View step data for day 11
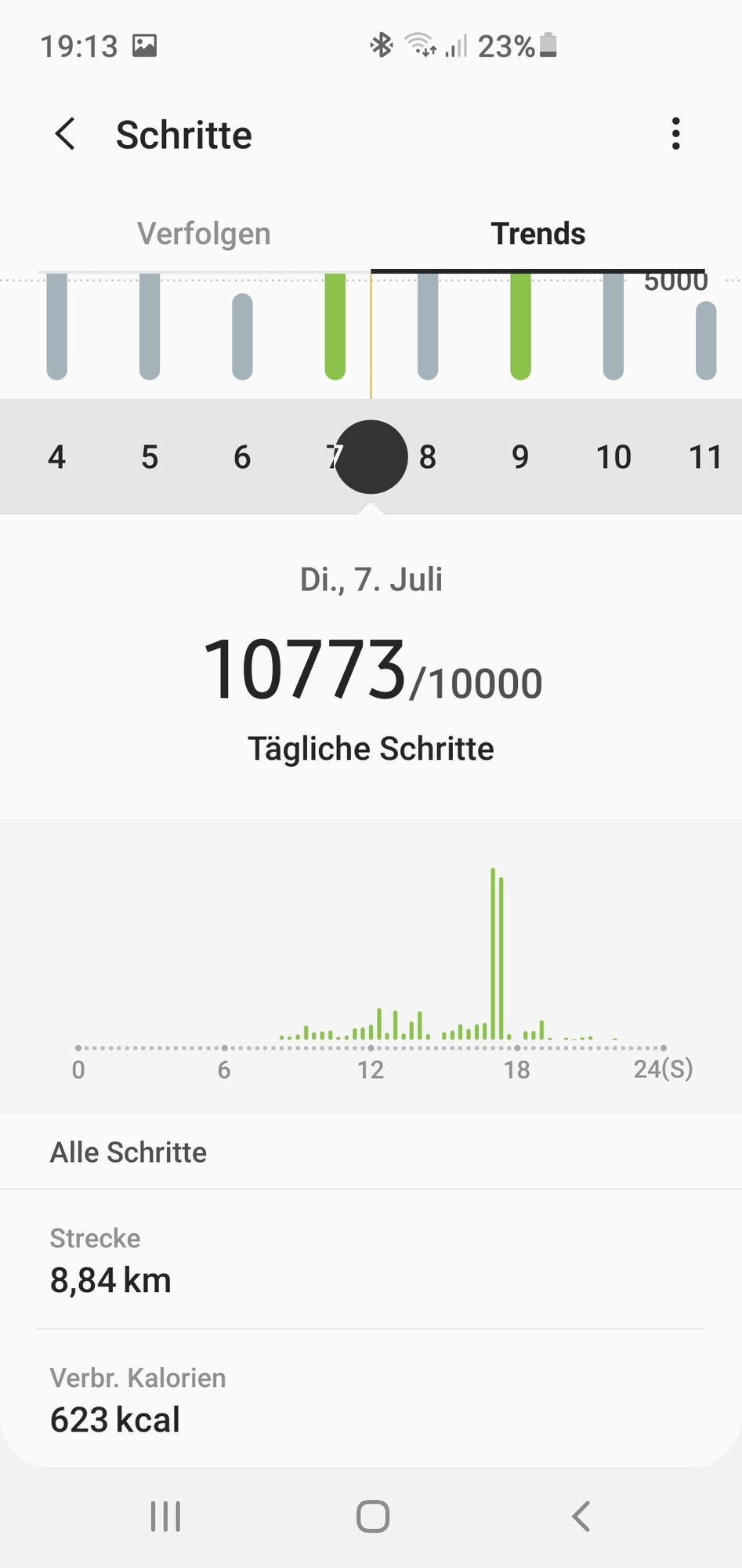Screen dimensions: 742x1568 click(704, 457)
